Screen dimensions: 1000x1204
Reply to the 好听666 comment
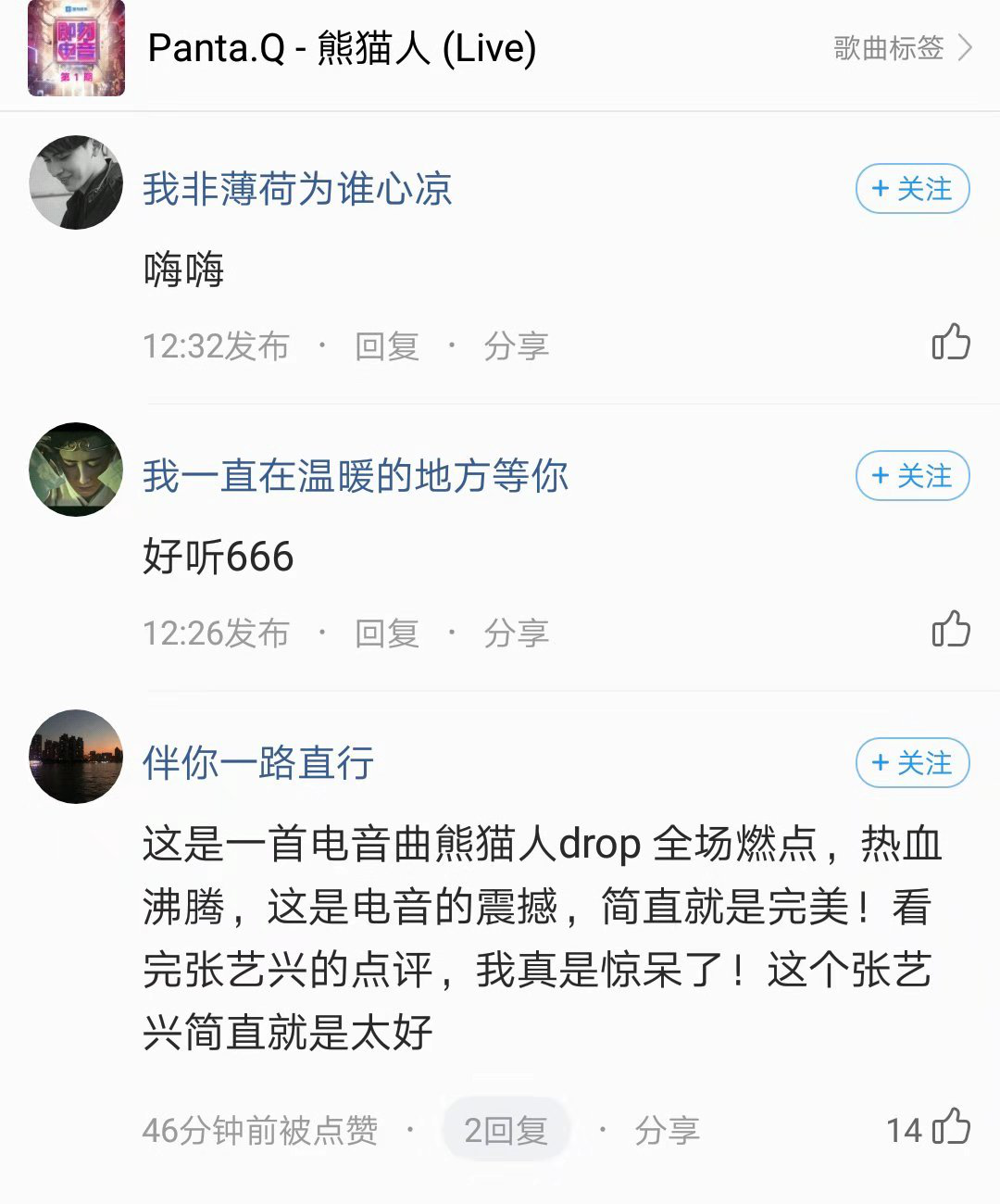point(387,633)
